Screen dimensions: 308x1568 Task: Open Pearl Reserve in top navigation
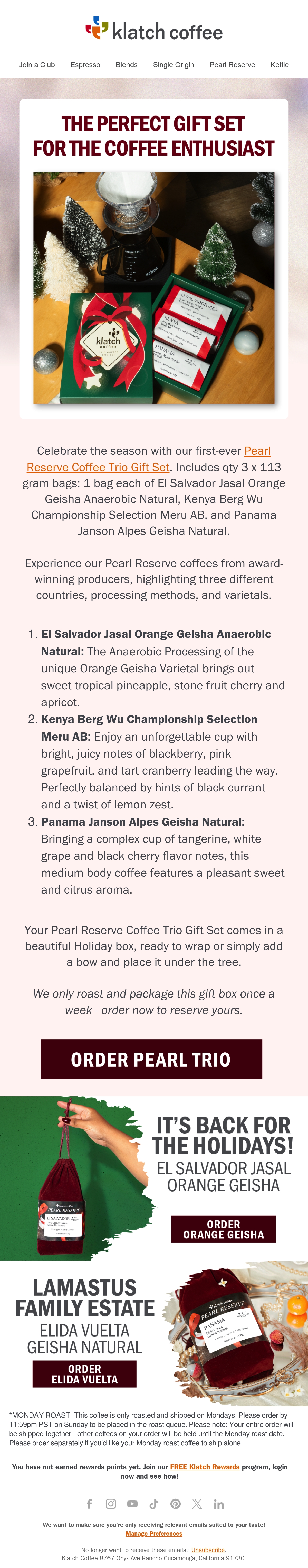coord(232,64)
